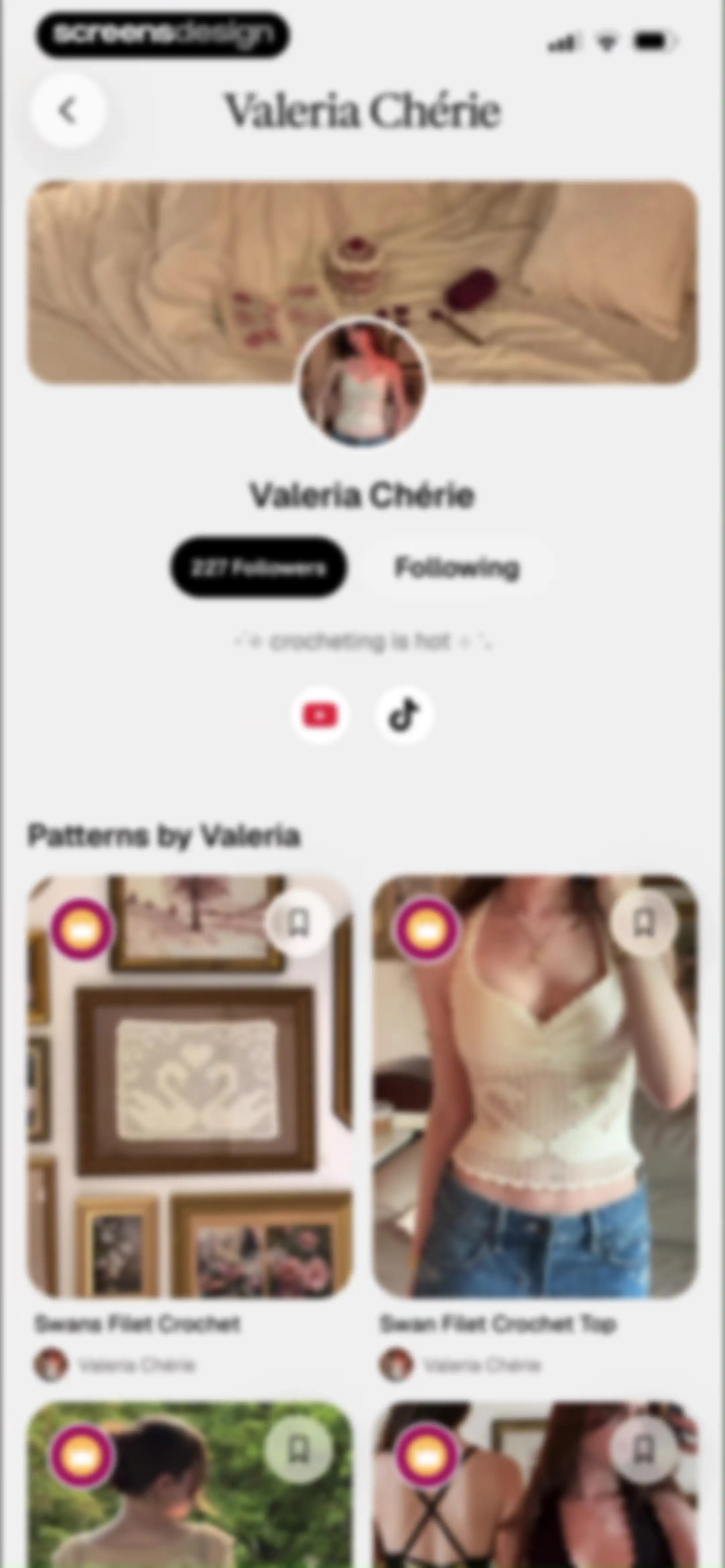Bookmark the pattern with the cross-strap back photo
This screenshot has width=725, height=1568.
(x=643, y=1450)
